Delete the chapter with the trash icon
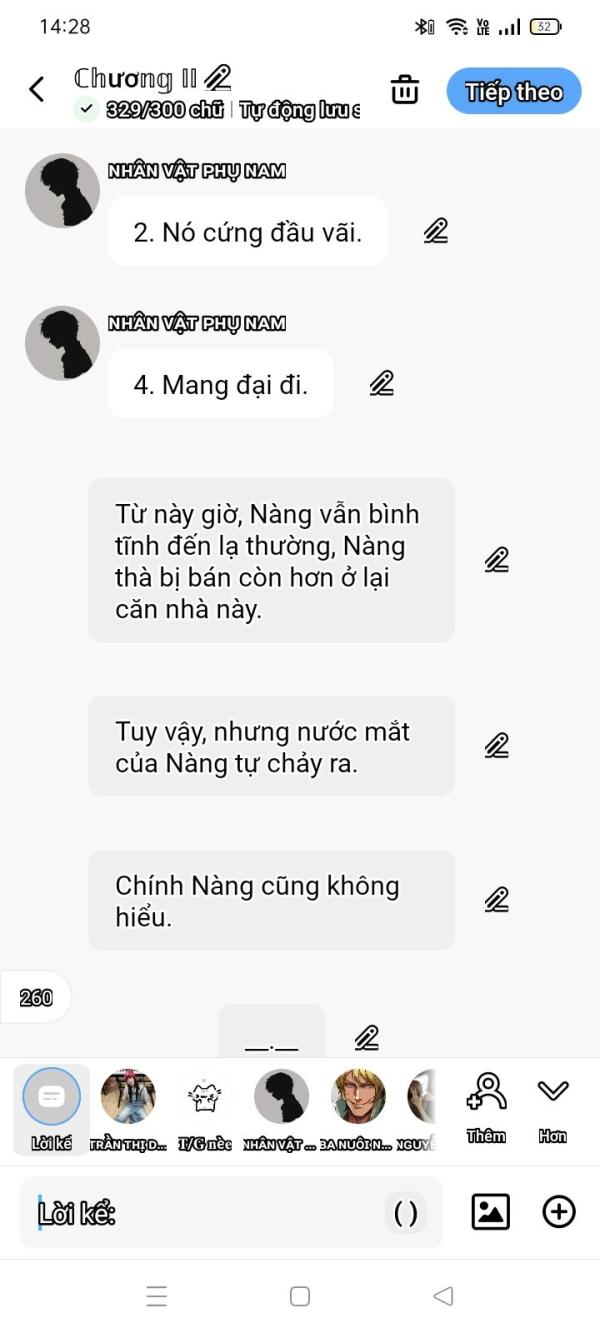600x1333 pixels. [405, 90]
